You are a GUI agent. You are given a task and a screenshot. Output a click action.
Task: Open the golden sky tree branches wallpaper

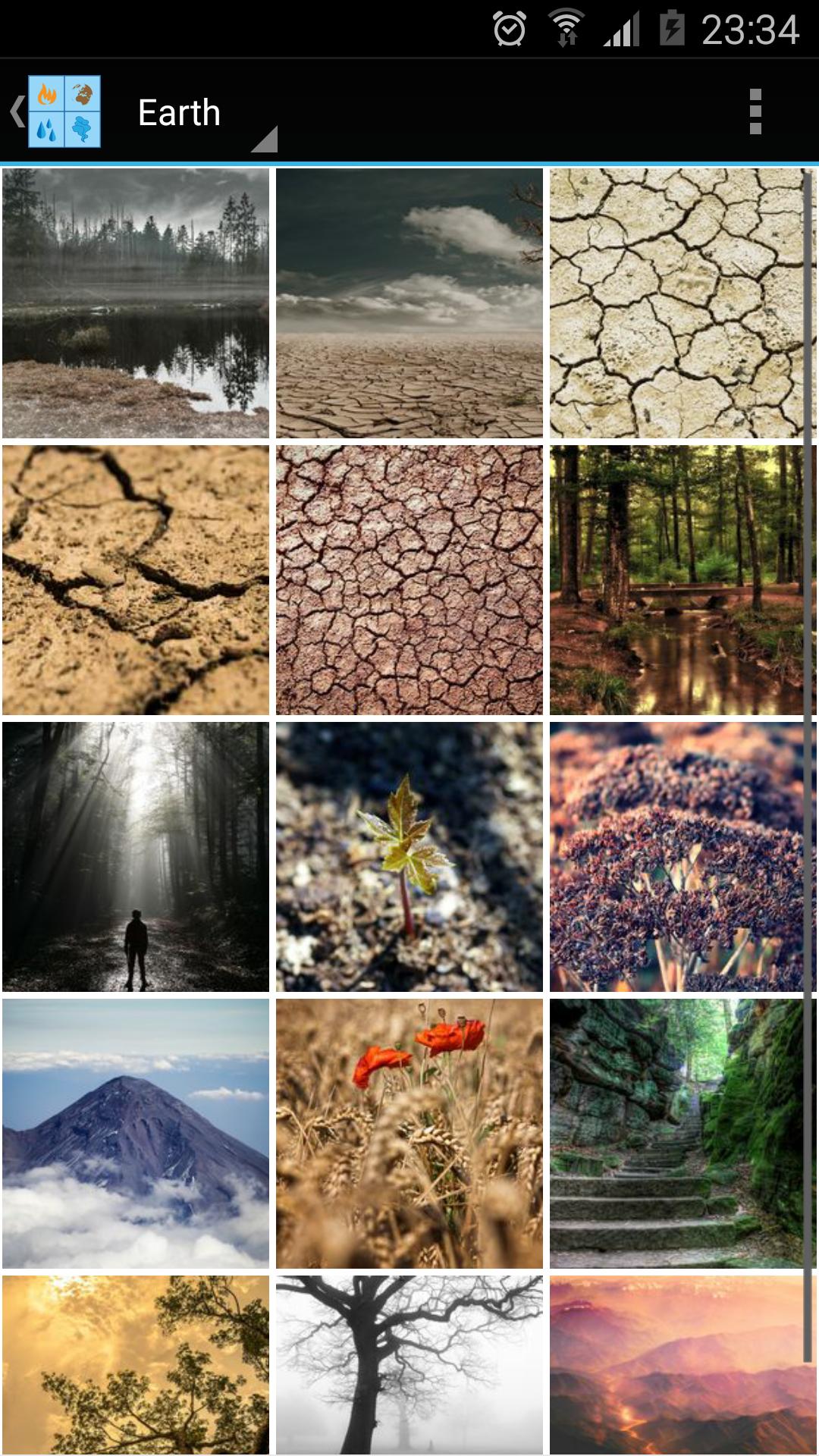(x=136, y=1365)
